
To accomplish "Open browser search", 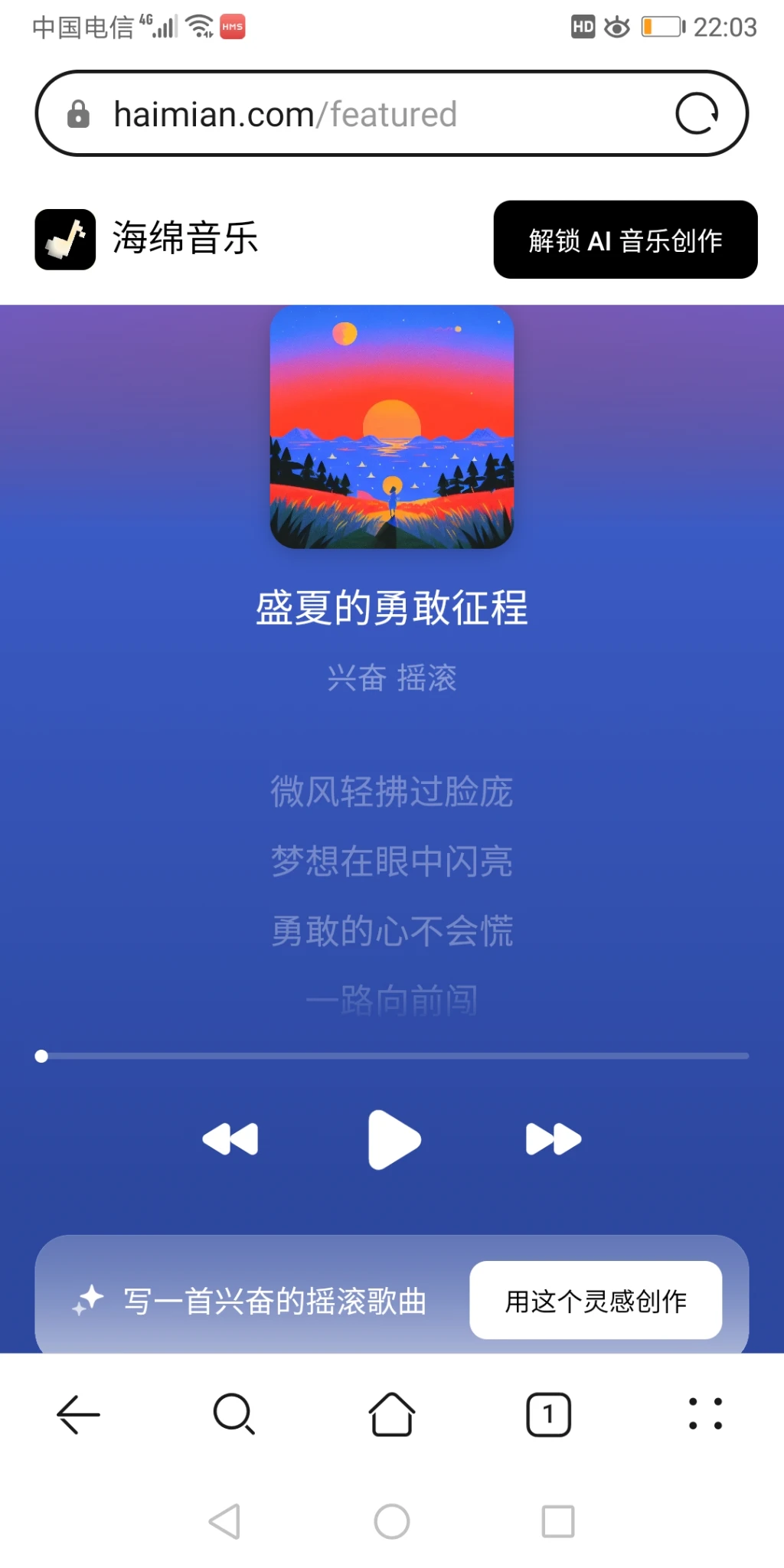I will click(x=234, y=1413).
